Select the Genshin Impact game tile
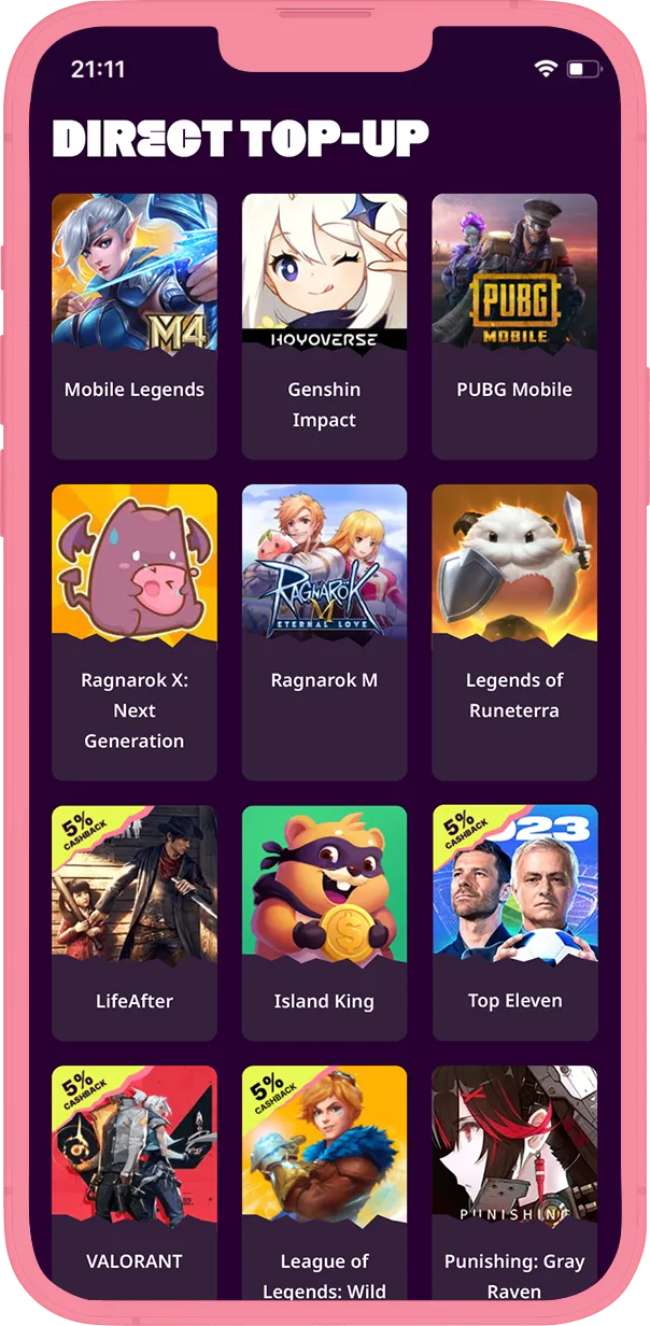The width and height of the screenshot is (650, 1326). click(x=324, y=325)
